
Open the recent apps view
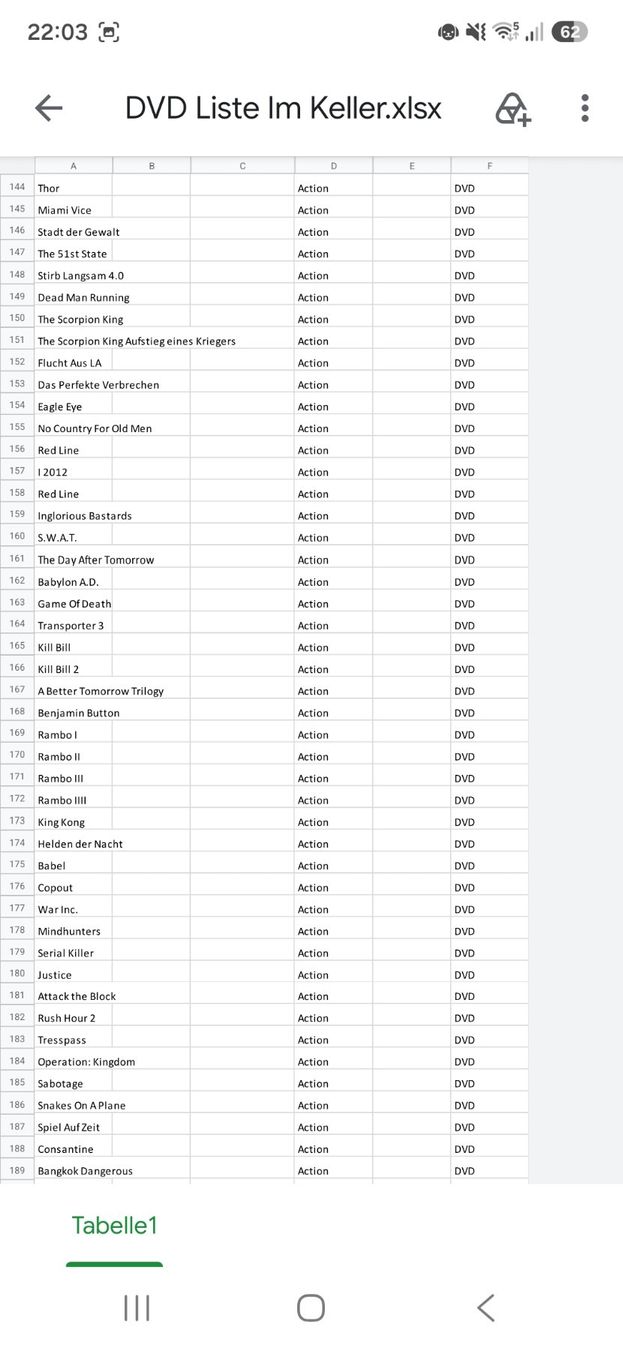(x=137, y=1307)
